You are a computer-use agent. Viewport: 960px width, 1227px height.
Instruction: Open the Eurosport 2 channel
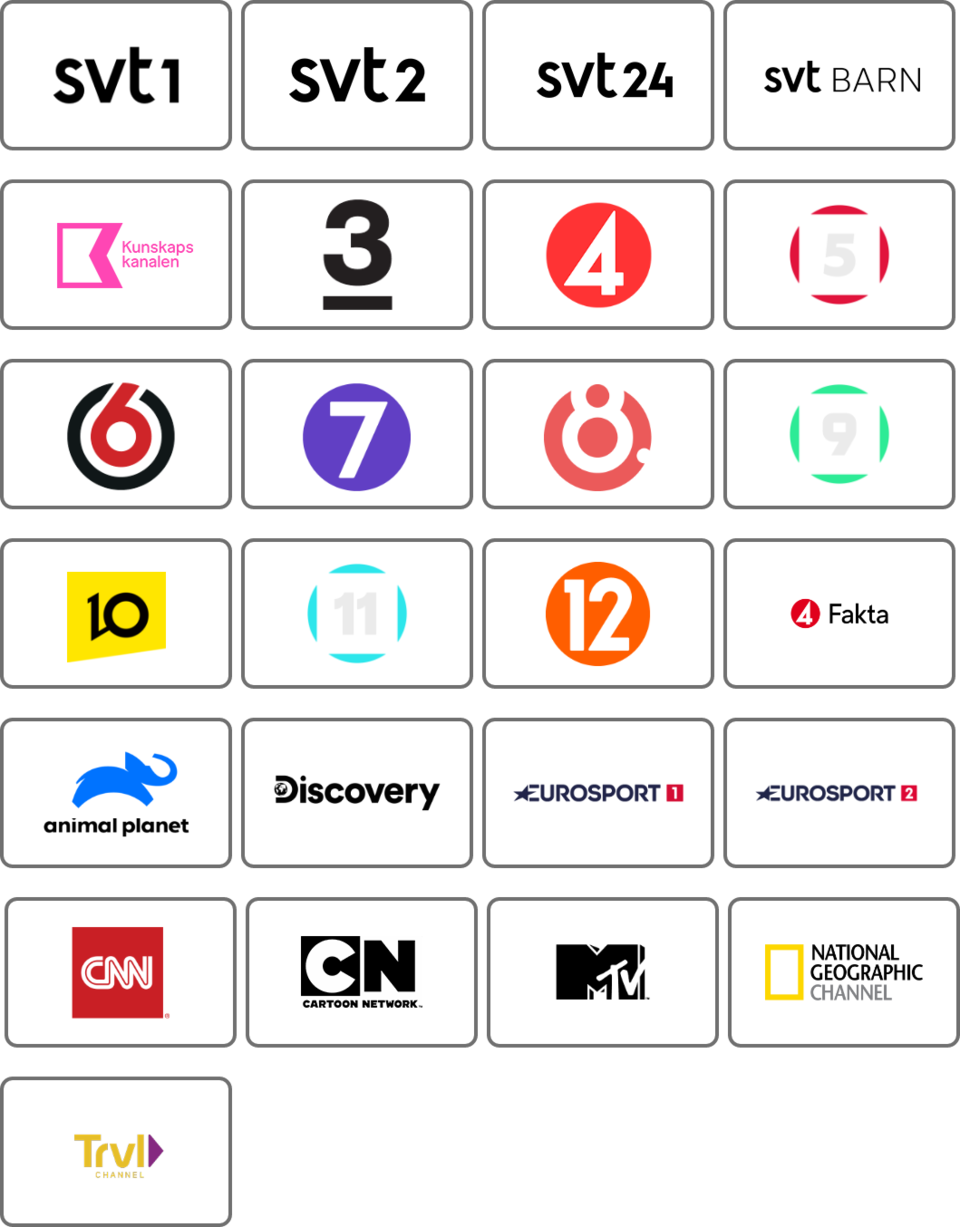pyautogui.click(x=839, y=793)
